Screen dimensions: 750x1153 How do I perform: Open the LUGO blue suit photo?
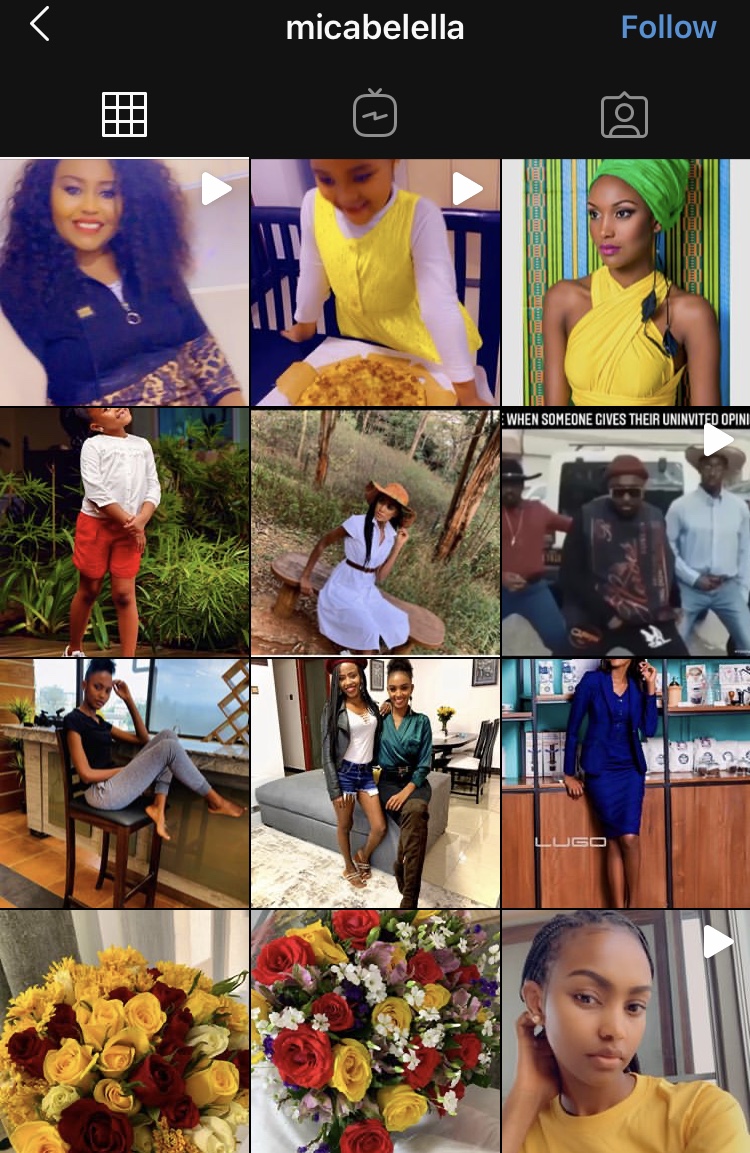tap(626, 783)
